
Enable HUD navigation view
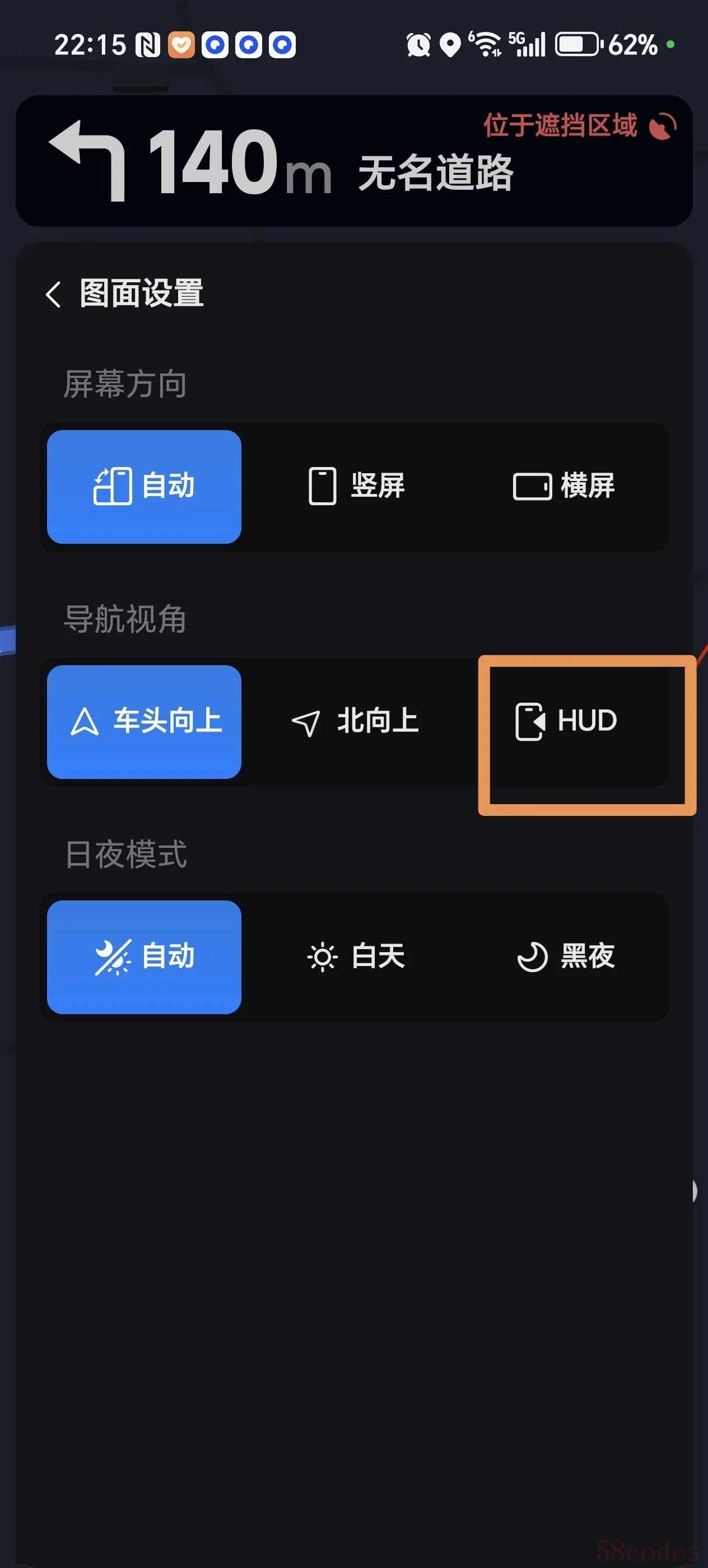[566, 721]
